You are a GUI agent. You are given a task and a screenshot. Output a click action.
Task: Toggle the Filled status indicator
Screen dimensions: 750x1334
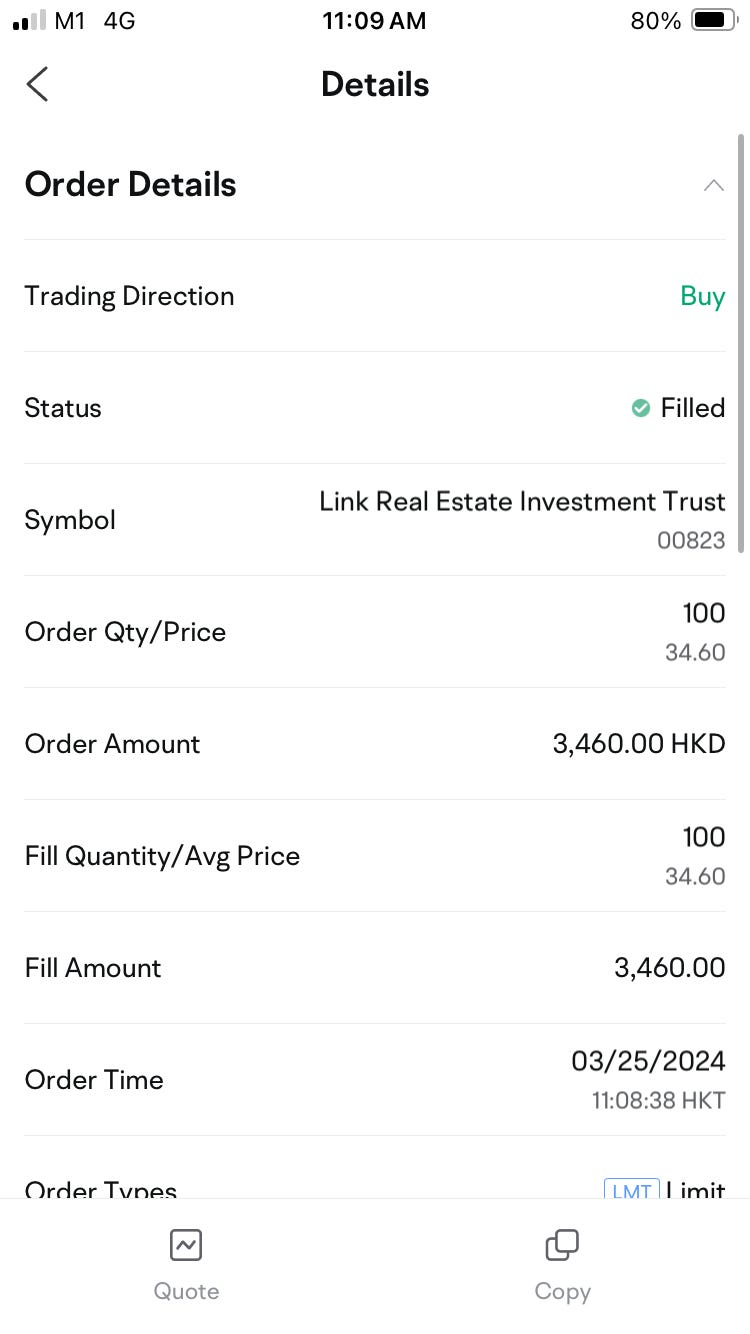click(677, 408)
